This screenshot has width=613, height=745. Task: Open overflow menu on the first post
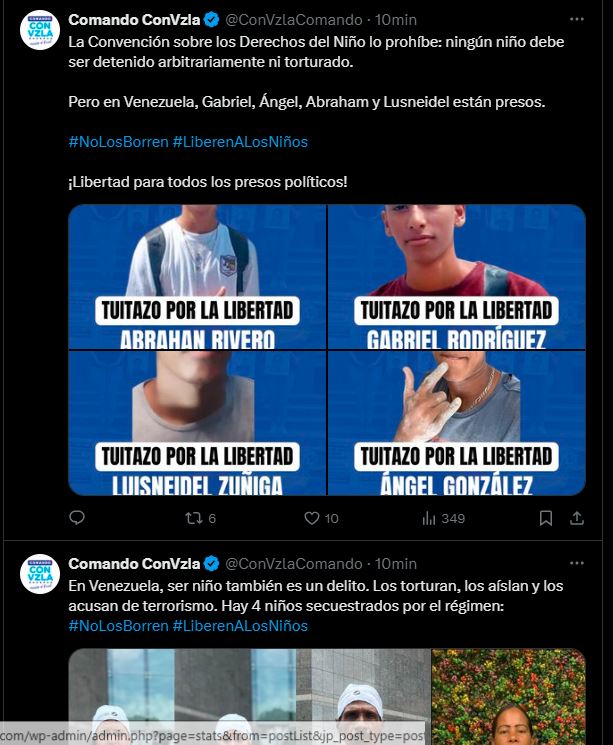coord(576,19)
